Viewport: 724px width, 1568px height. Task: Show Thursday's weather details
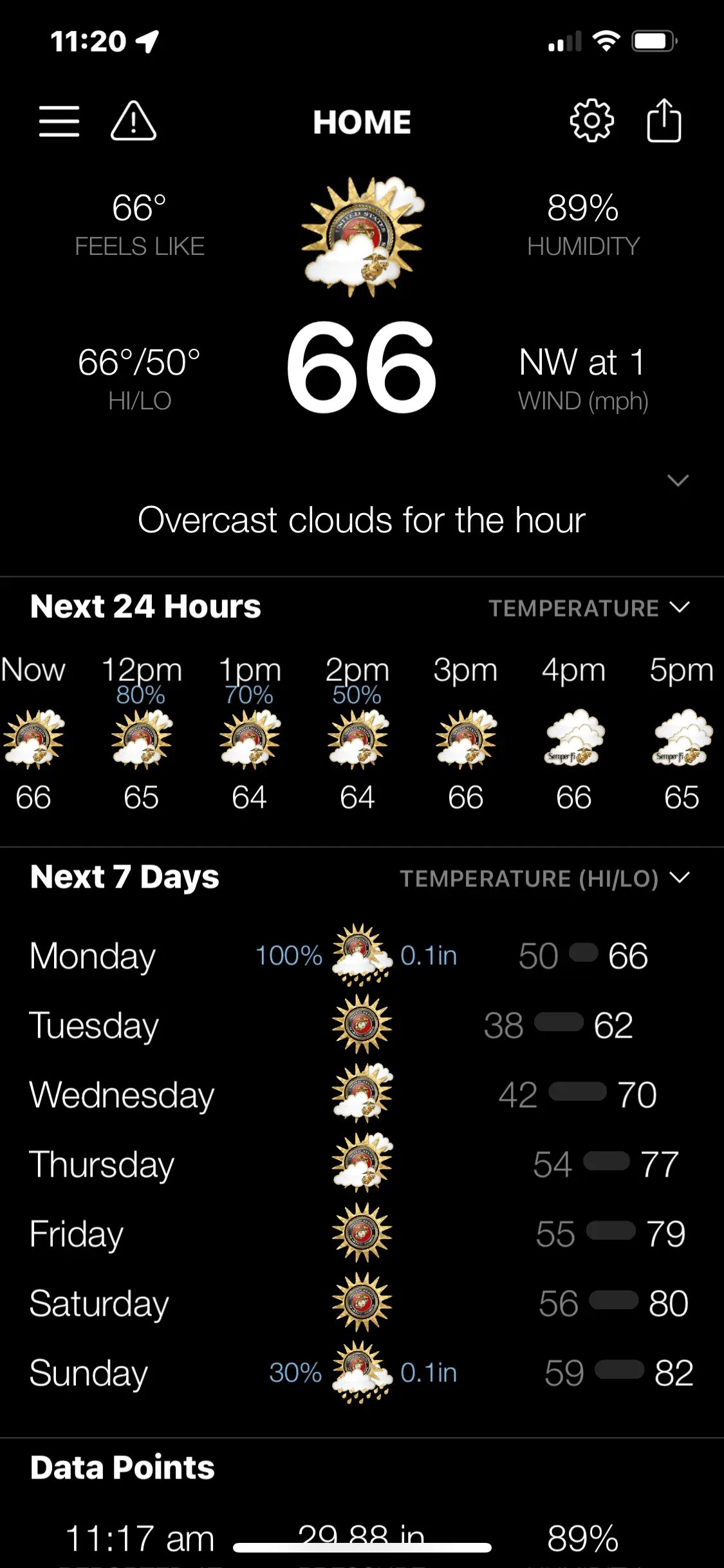pos(362,1164)
